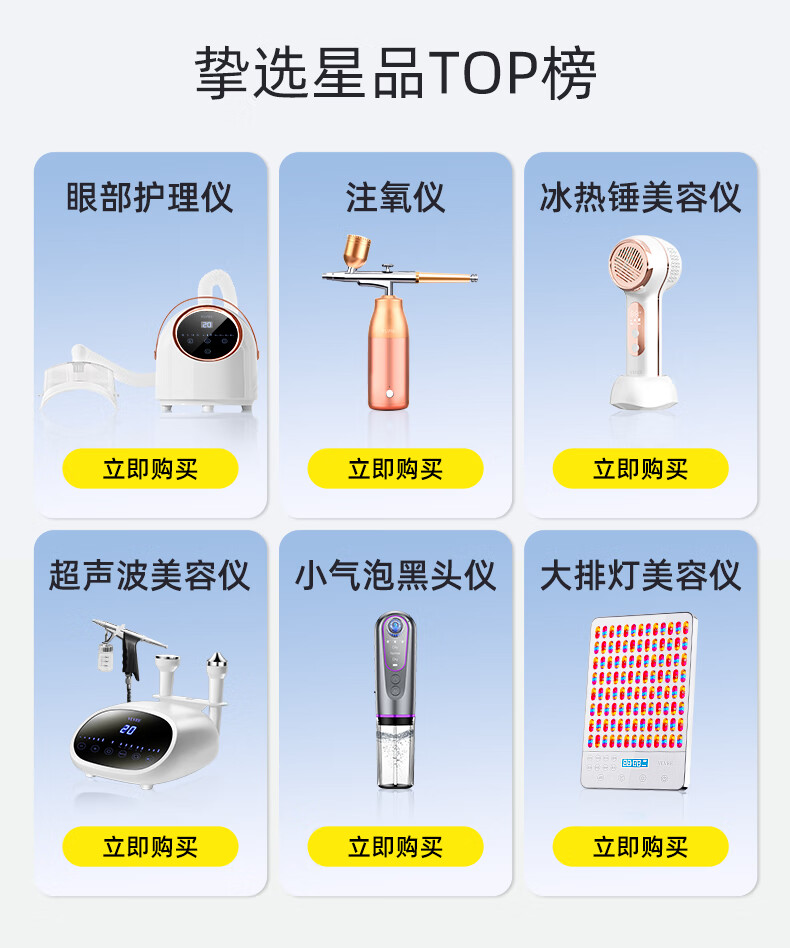The image size is (790, 948).
Task: Tap 立即购买 under 小气泡黑头仪
Action: click(x=395, y=846)
